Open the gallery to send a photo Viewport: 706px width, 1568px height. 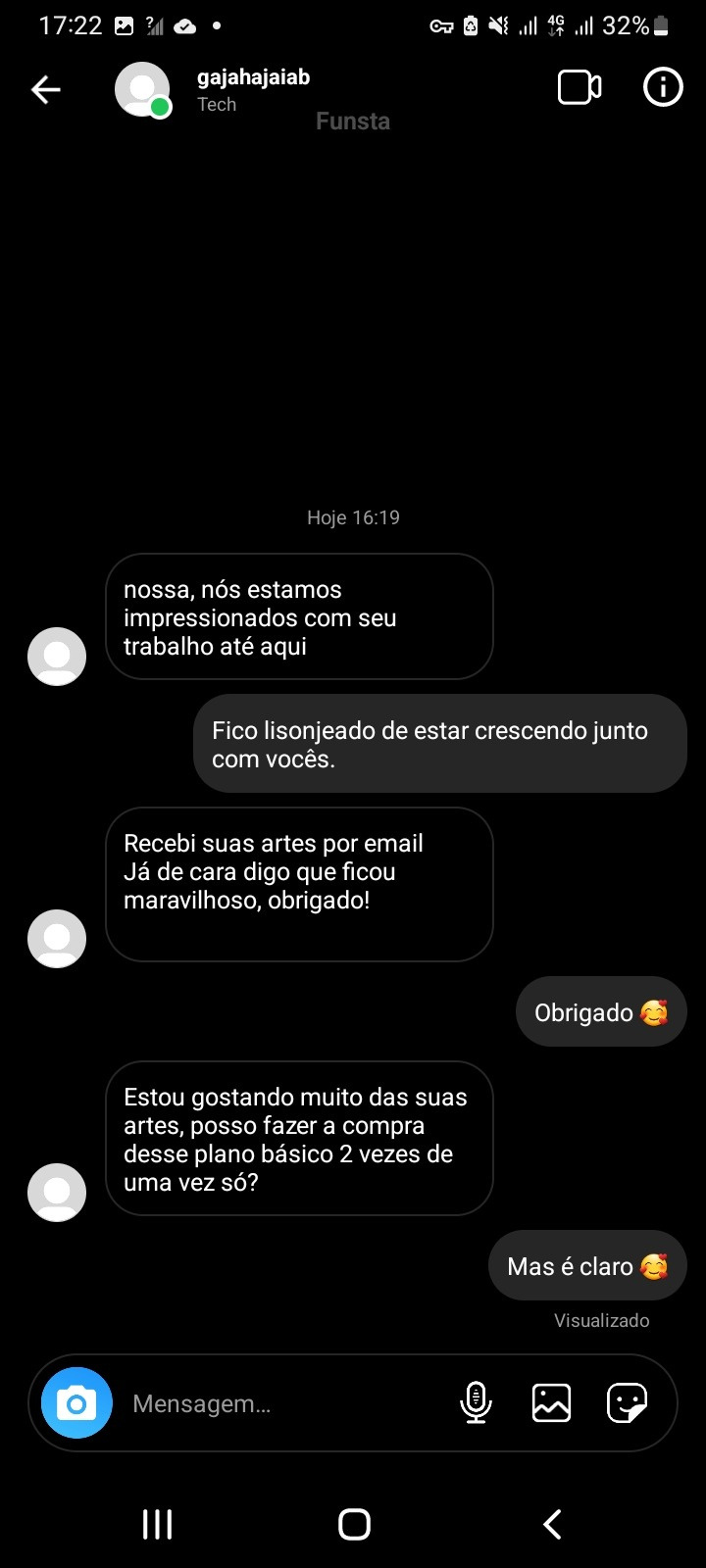(x=551, y=1402)
